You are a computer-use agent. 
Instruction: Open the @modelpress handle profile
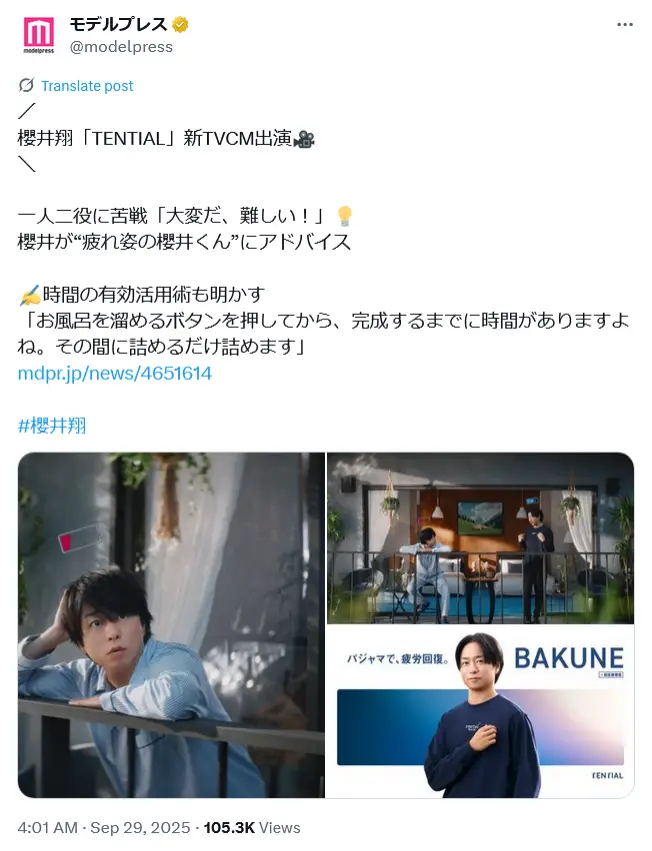tap(121, 46)
